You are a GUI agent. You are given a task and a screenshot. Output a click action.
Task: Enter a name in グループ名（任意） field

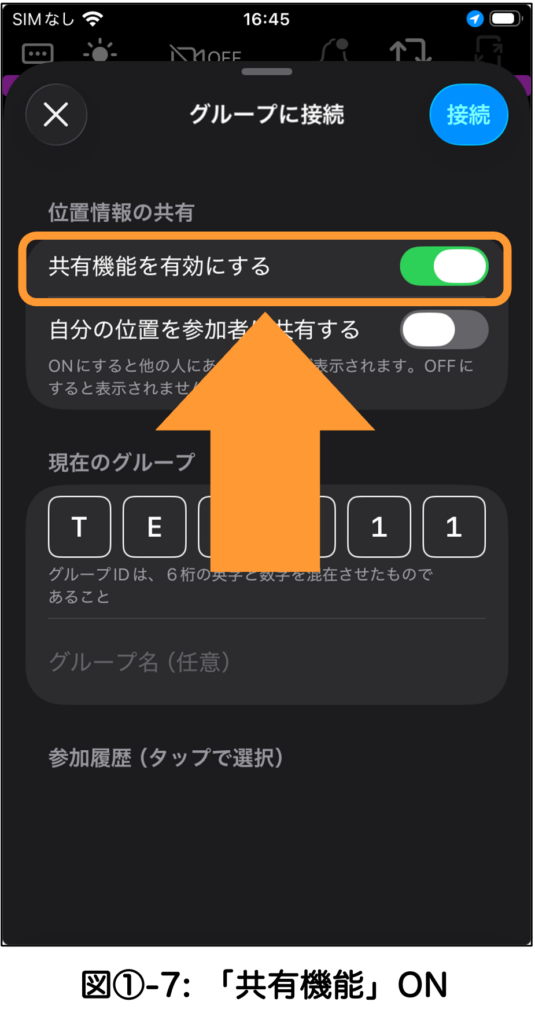click(267, 663)
